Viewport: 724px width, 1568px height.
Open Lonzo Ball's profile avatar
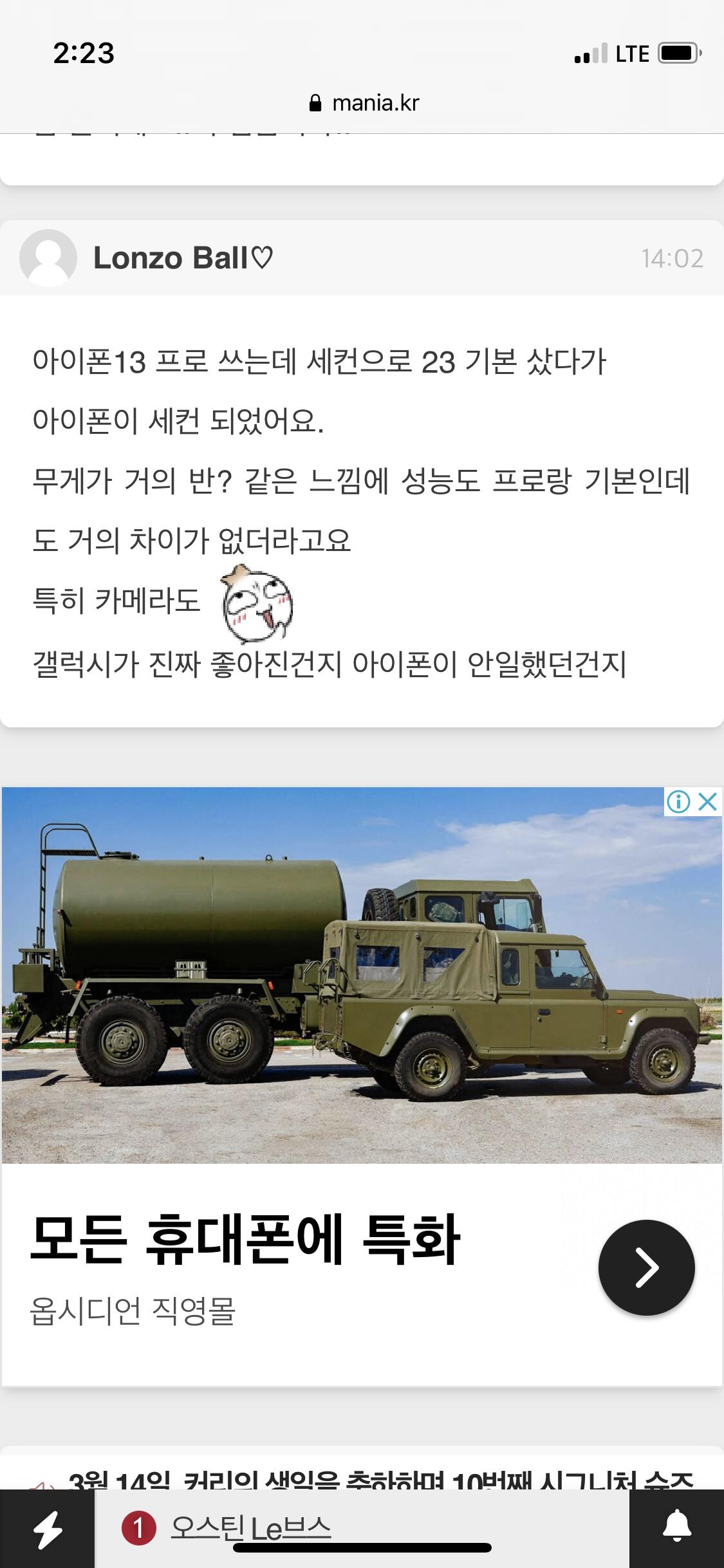(48, 257)
